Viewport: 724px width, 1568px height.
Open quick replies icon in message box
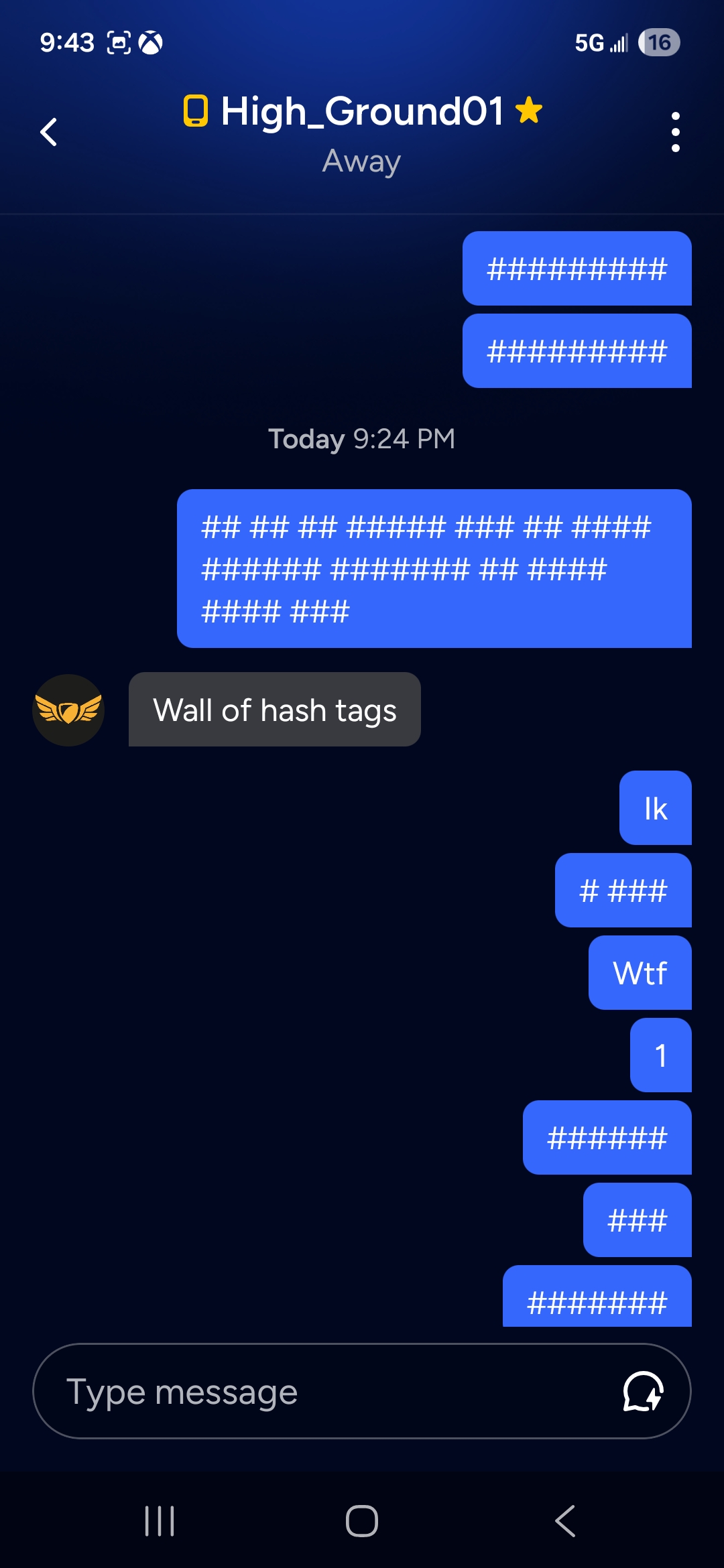(643, 1392)
